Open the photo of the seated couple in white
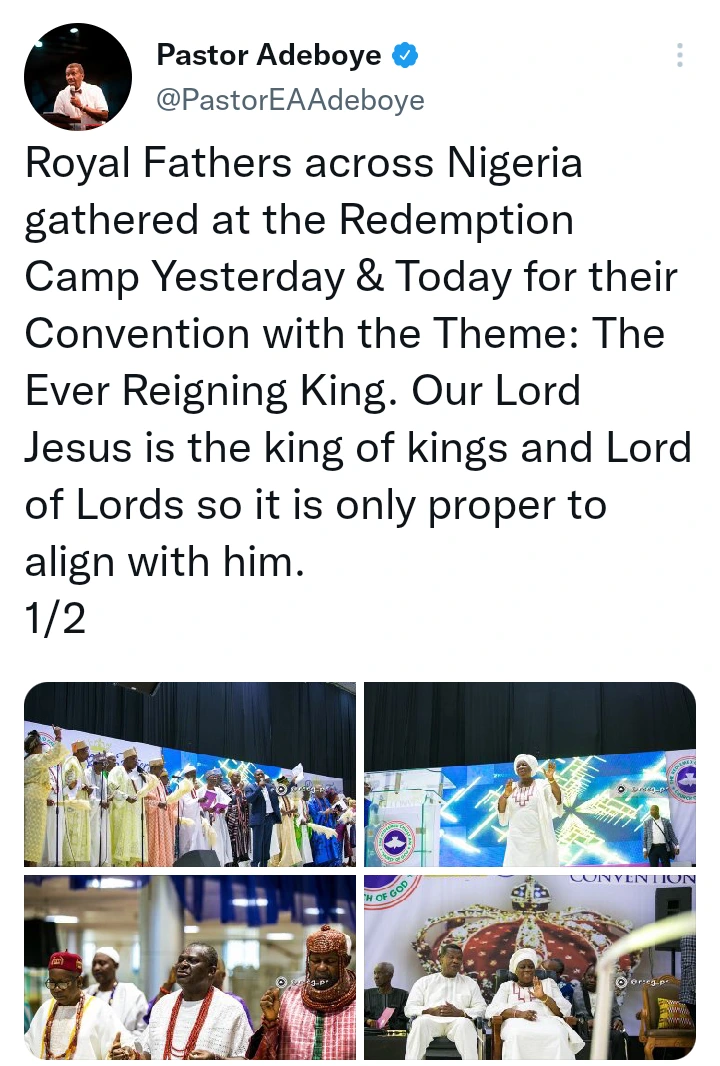The height and width of the screenshot is (1066, 720). (530, 967)
